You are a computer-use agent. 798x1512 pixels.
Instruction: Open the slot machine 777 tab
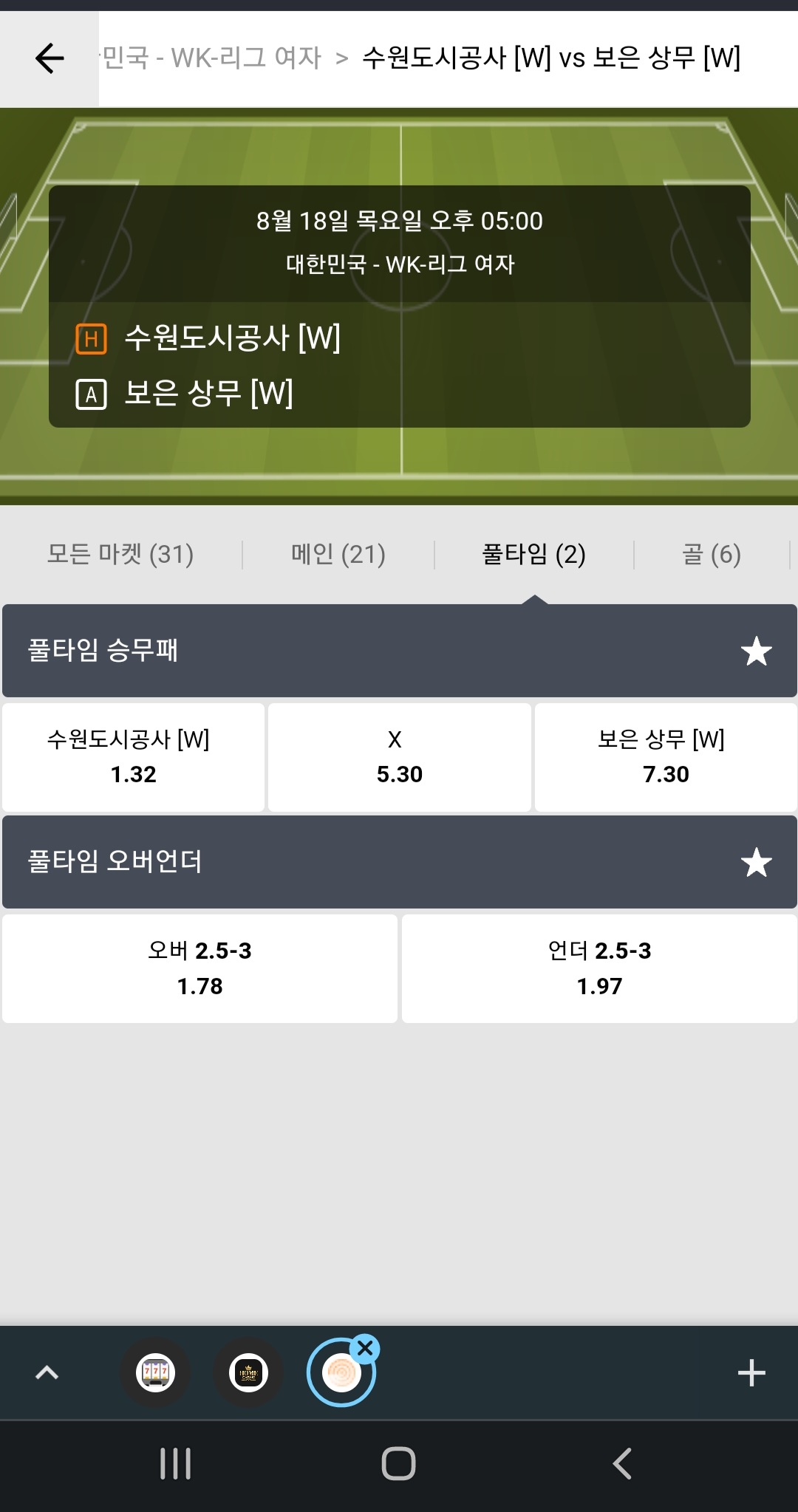click(x=155, y=1373)
